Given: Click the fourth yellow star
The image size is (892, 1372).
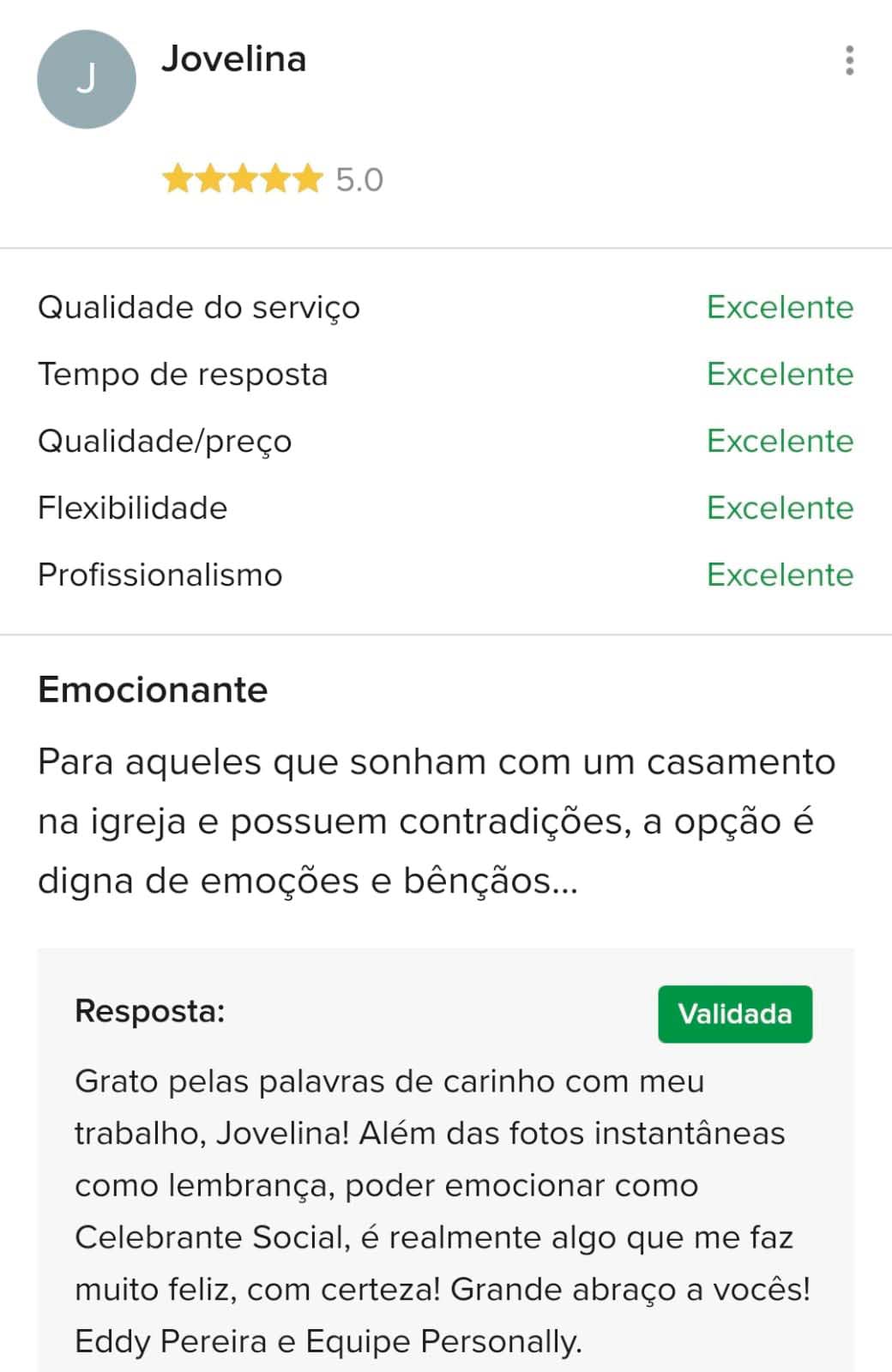Looking at the screenshot, I should click(275, 178).
